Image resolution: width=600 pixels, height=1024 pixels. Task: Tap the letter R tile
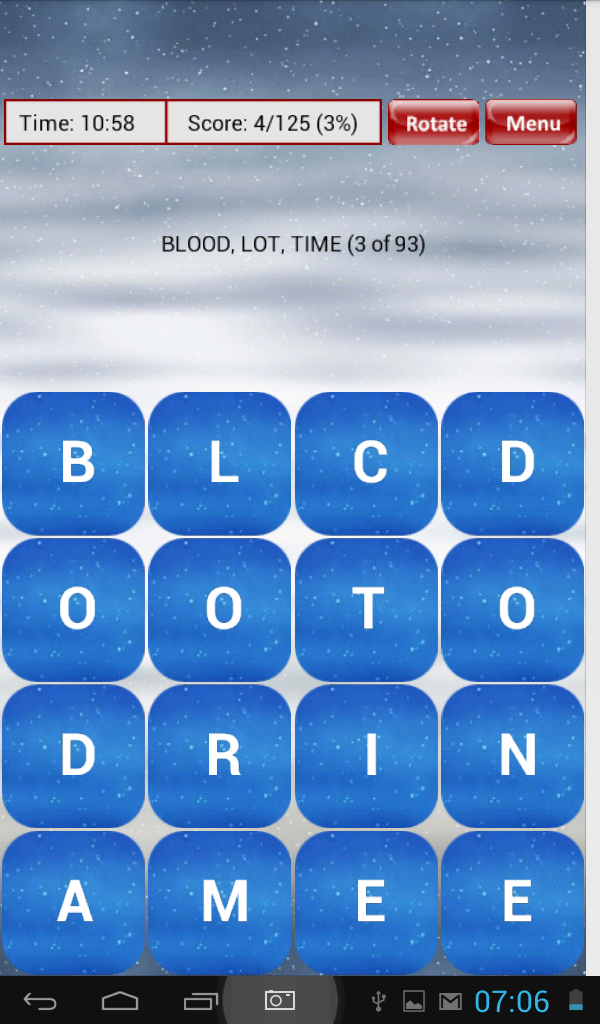[x=220, y=756]
